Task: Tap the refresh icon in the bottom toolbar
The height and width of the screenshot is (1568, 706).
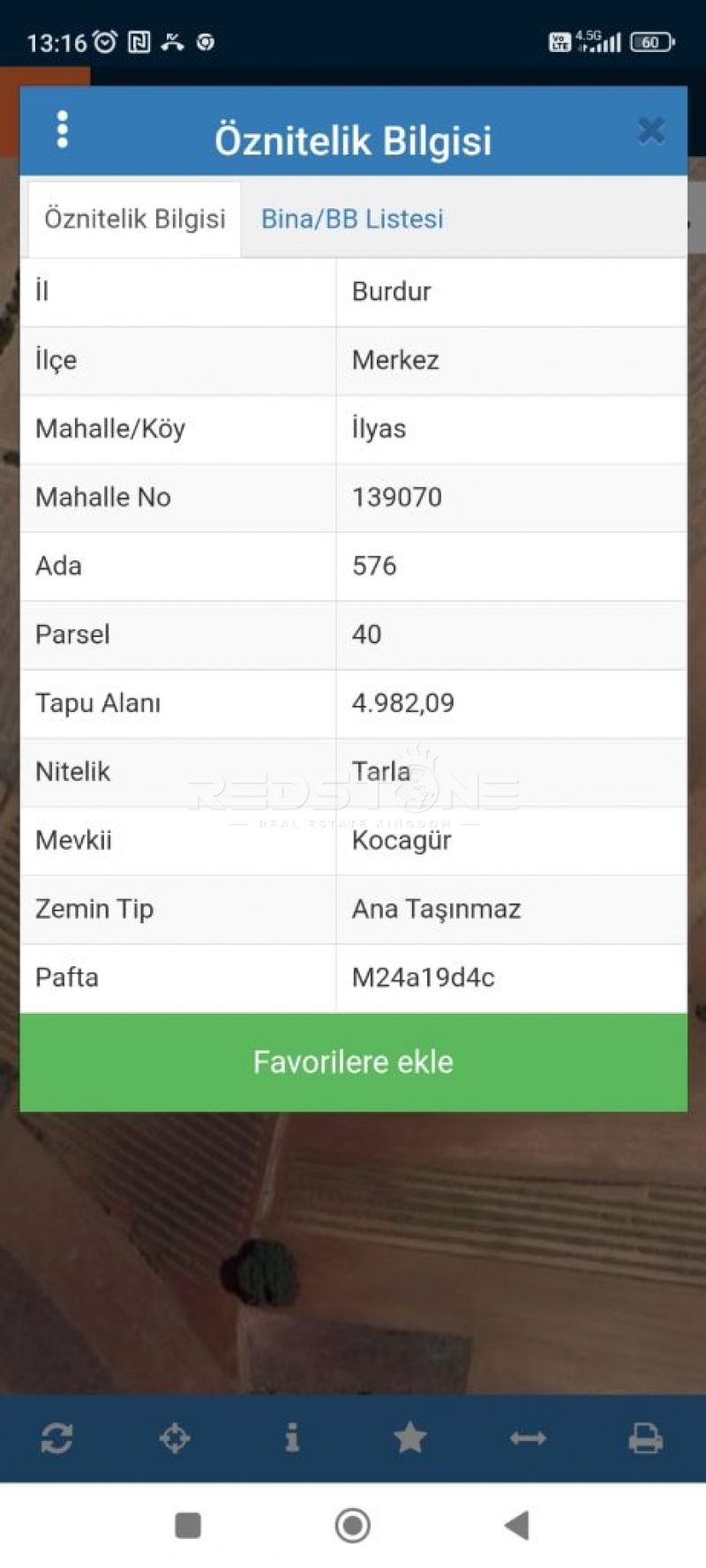Action: pos(56,1438)
